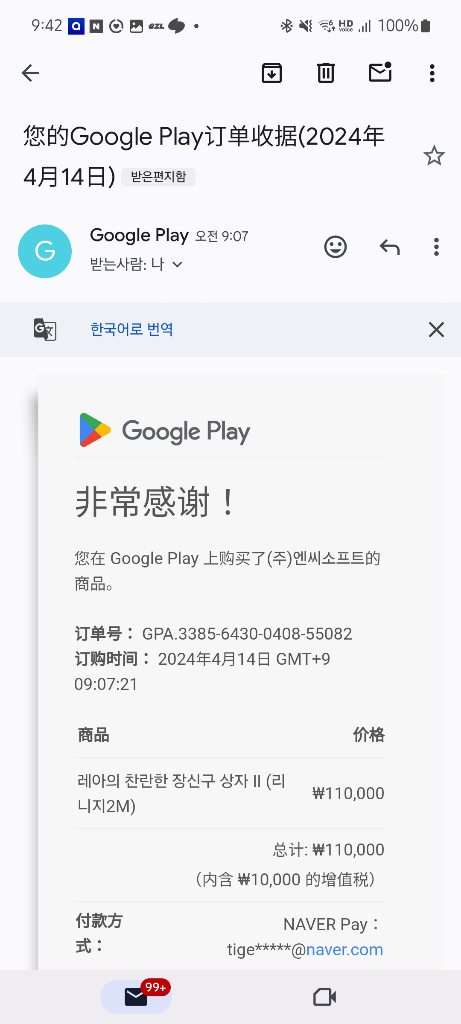461x1024 pixels.
Task: Reply to Google Play's message
Action: [x=389, y=247]
